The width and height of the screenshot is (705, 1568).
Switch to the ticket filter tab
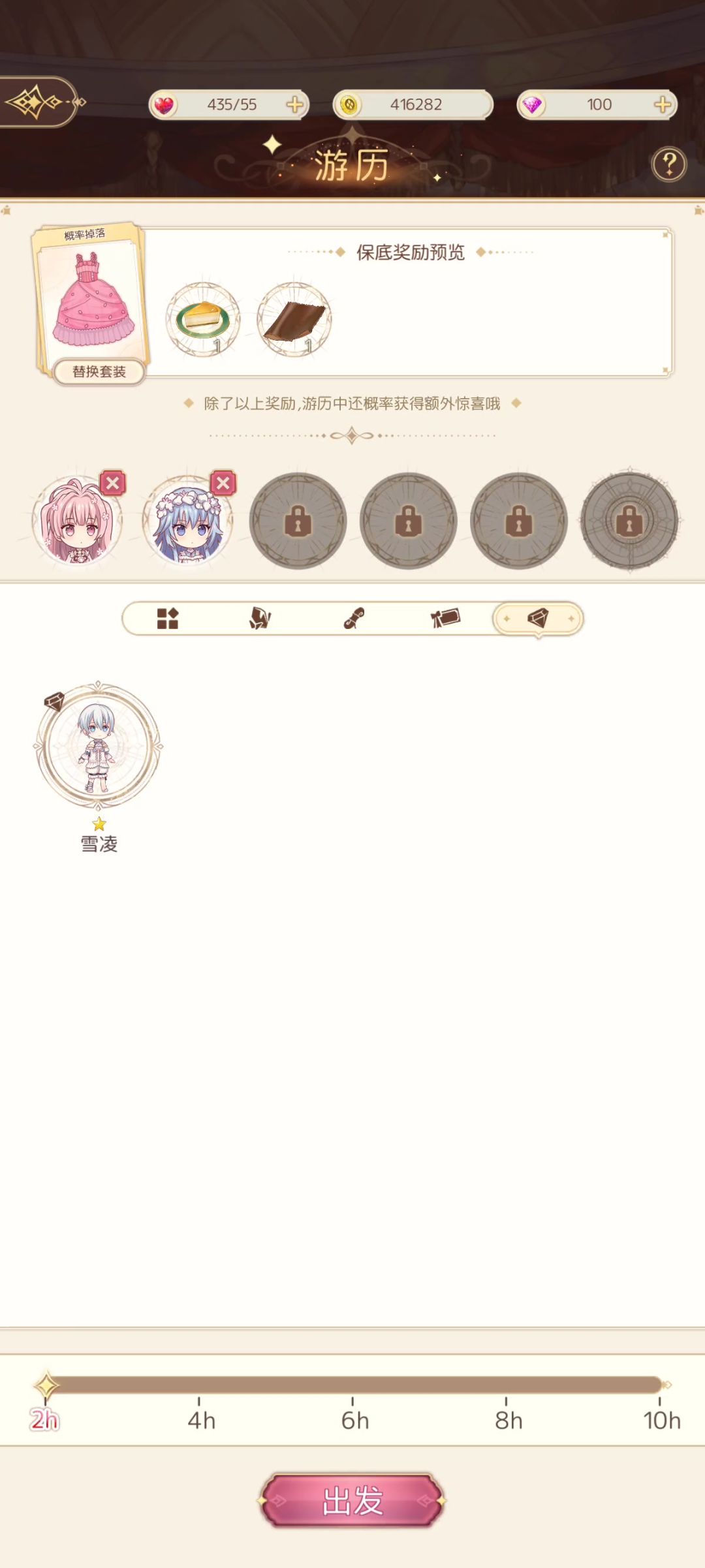(x=445, y=619)
